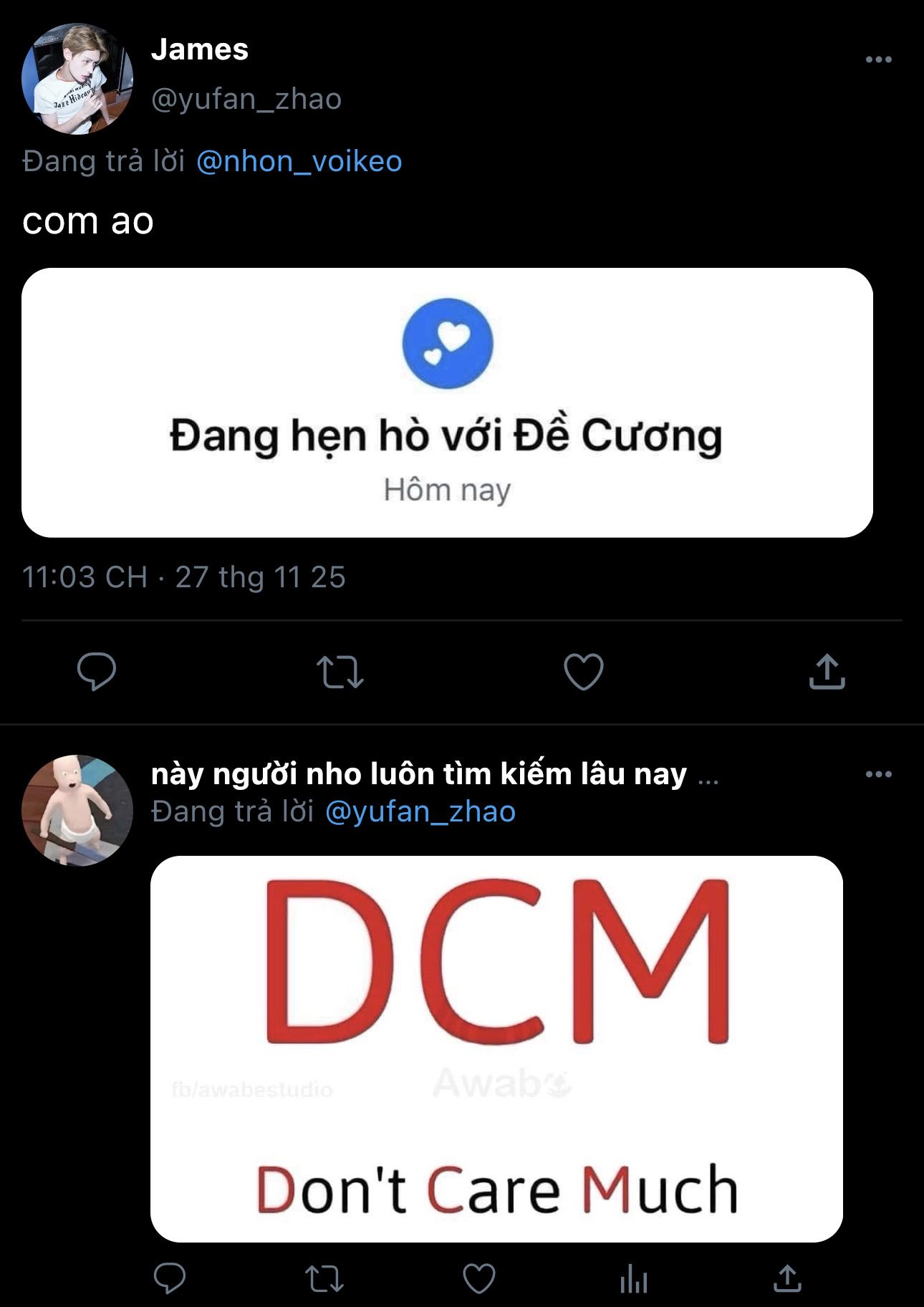View analytics of the DCM reply

point(634,1278)
